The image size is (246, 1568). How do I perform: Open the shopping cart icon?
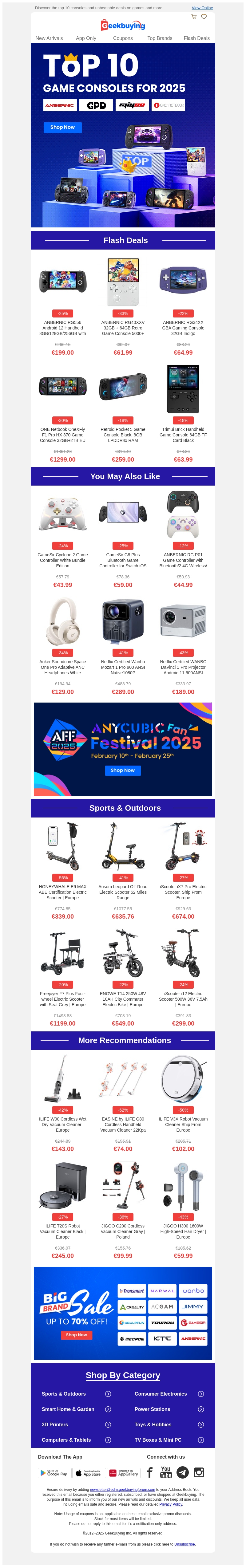pyautogui.click(x=194, y=17)
